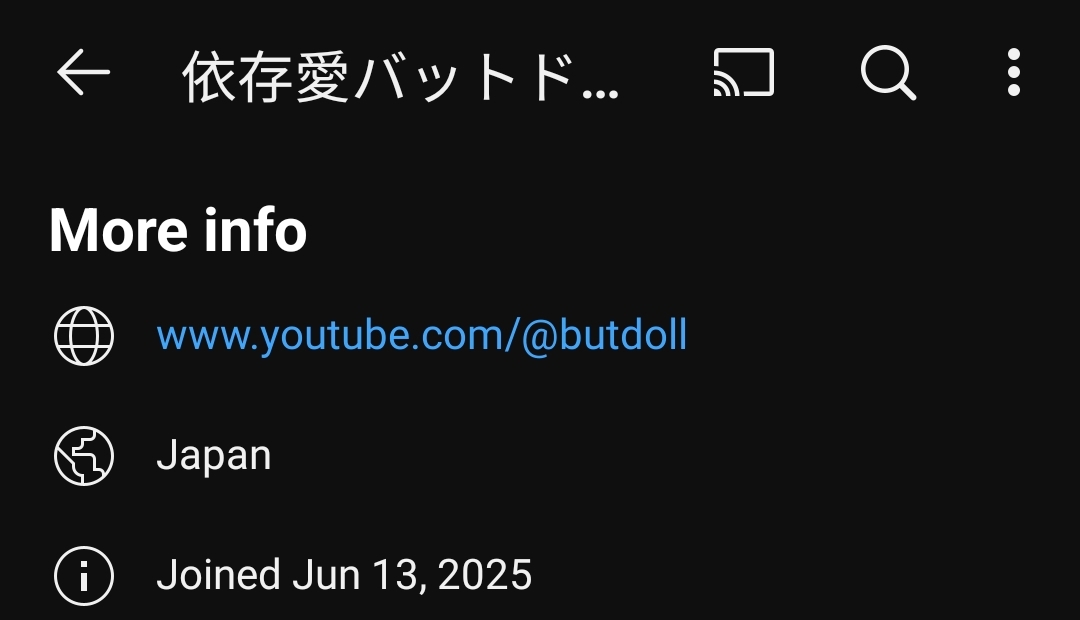Go back using the top-left arrow

pyautogui.click(x=83, y=72)
